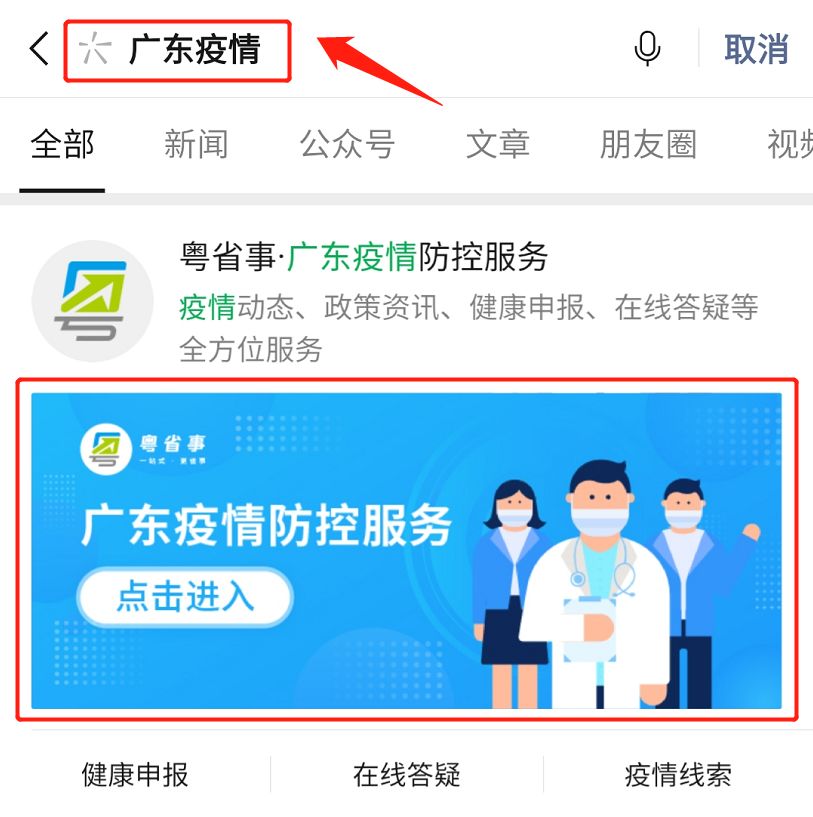Cancel the search with 取消
Screen dimensions: 813x817
click(x=756, y=48)
